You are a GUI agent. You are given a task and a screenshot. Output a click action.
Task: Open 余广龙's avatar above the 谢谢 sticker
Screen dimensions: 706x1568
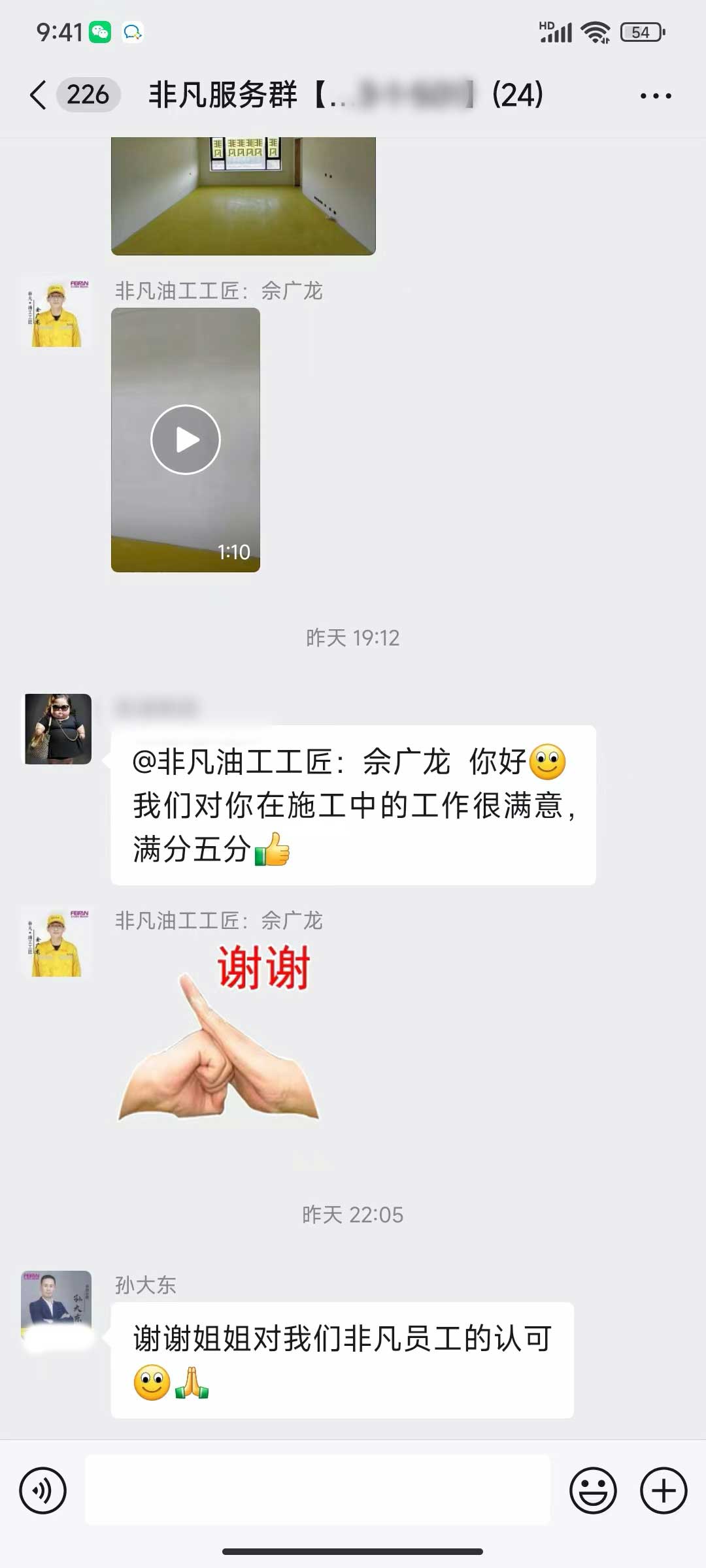57,942
